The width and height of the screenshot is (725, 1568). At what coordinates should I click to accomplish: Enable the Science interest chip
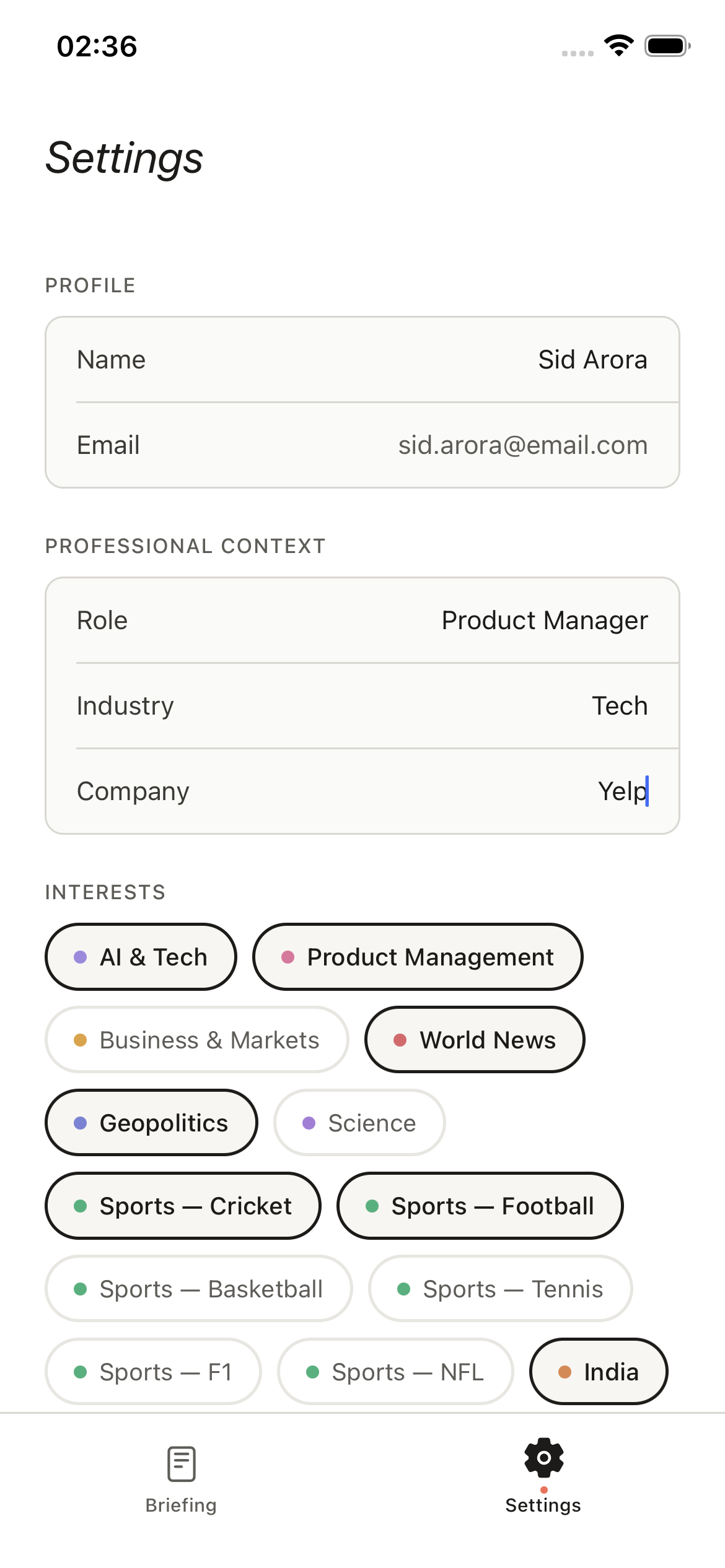tap(358, 1123)
